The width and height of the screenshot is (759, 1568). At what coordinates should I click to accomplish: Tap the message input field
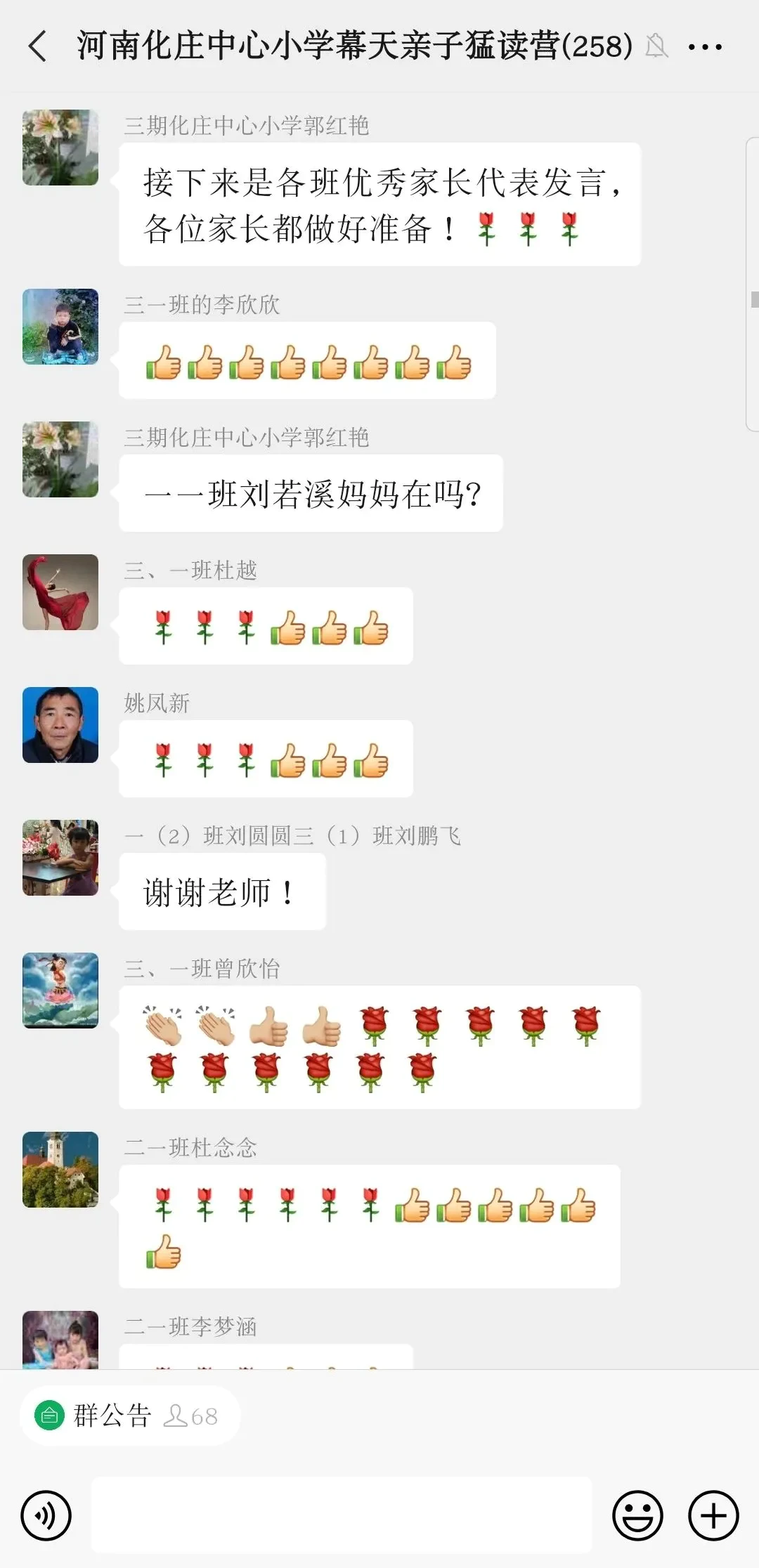click(x=342, y=1515)
